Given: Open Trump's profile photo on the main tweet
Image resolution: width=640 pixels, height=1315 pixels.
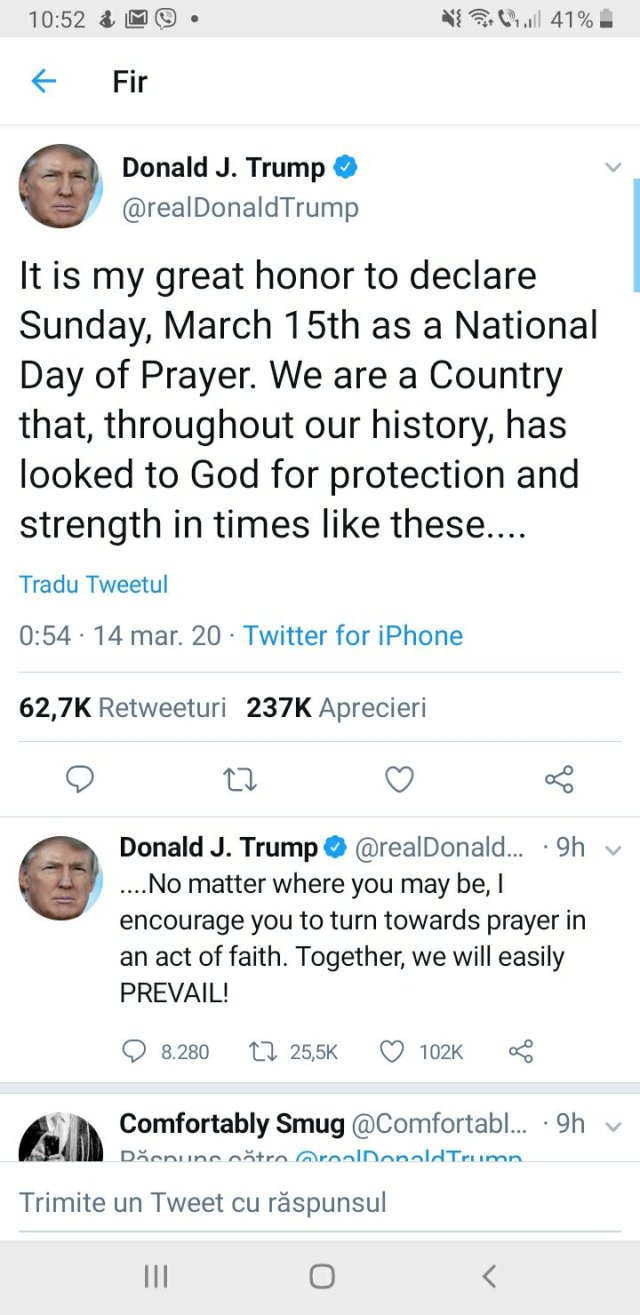Looking at the screenshot, I should click(x=60, y=186).
